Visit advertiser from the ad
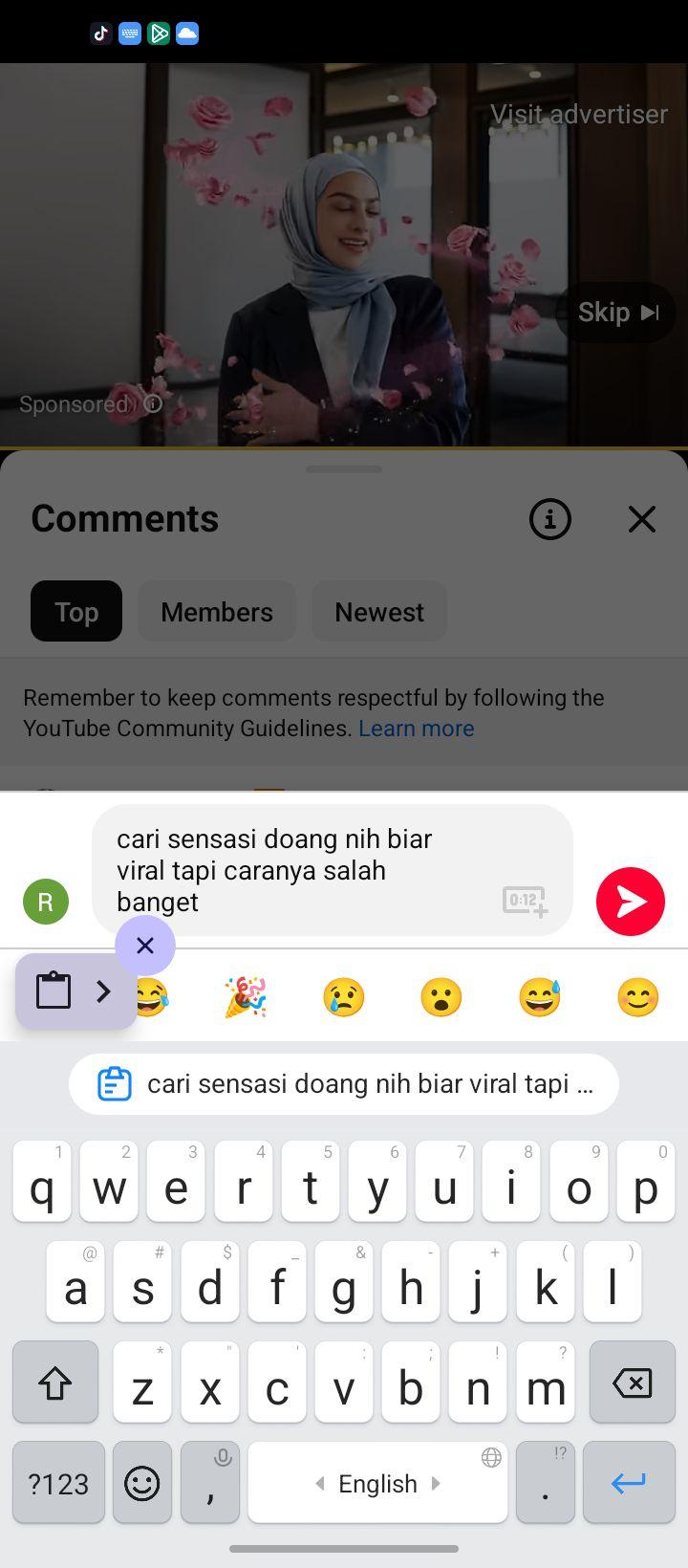The width and height of the screenshot is (688, 1568). [579, 114]
